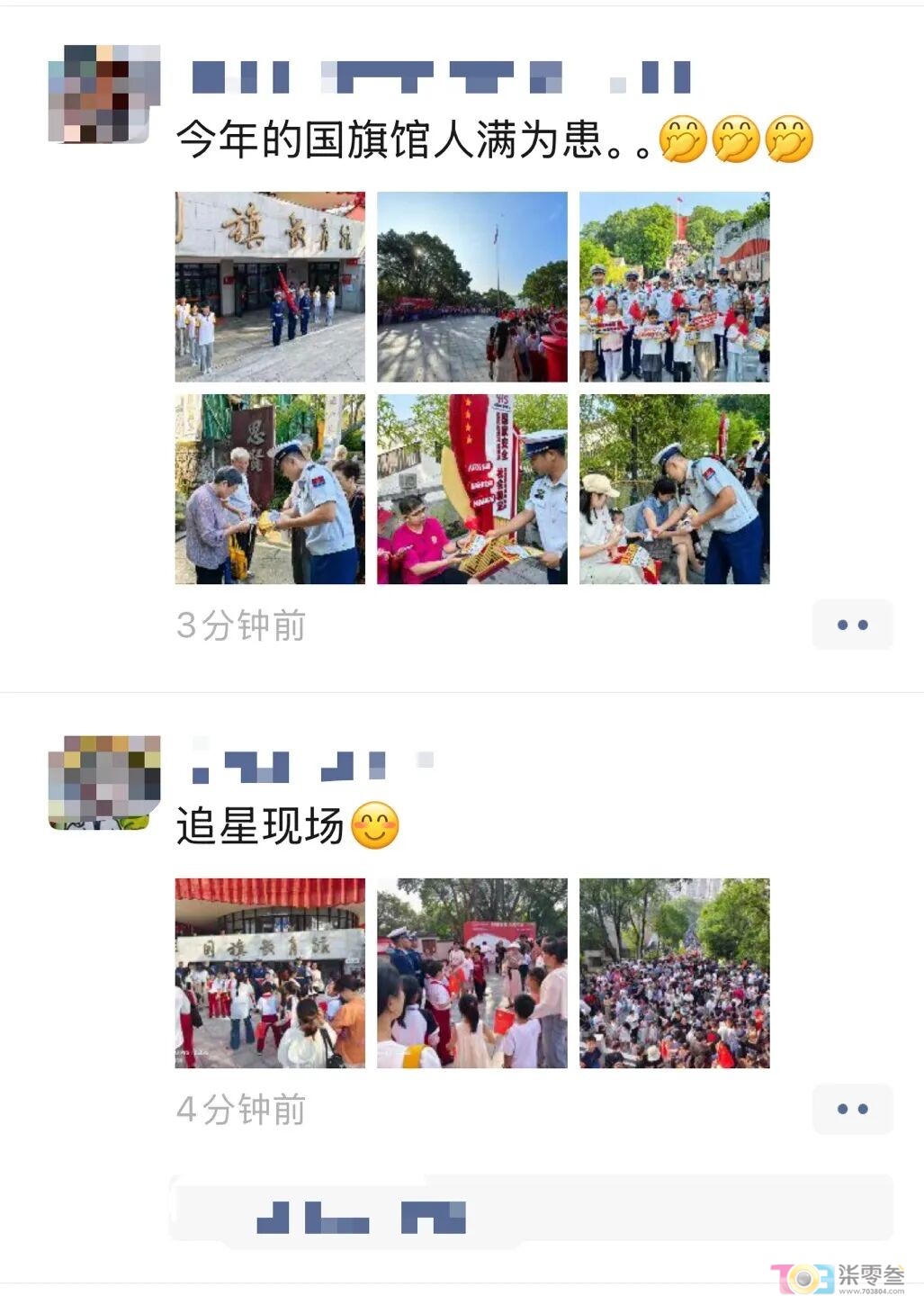Open the two-dot menu on the 3分钟前 post
The image size is (924, 1305).
(851, 625)
